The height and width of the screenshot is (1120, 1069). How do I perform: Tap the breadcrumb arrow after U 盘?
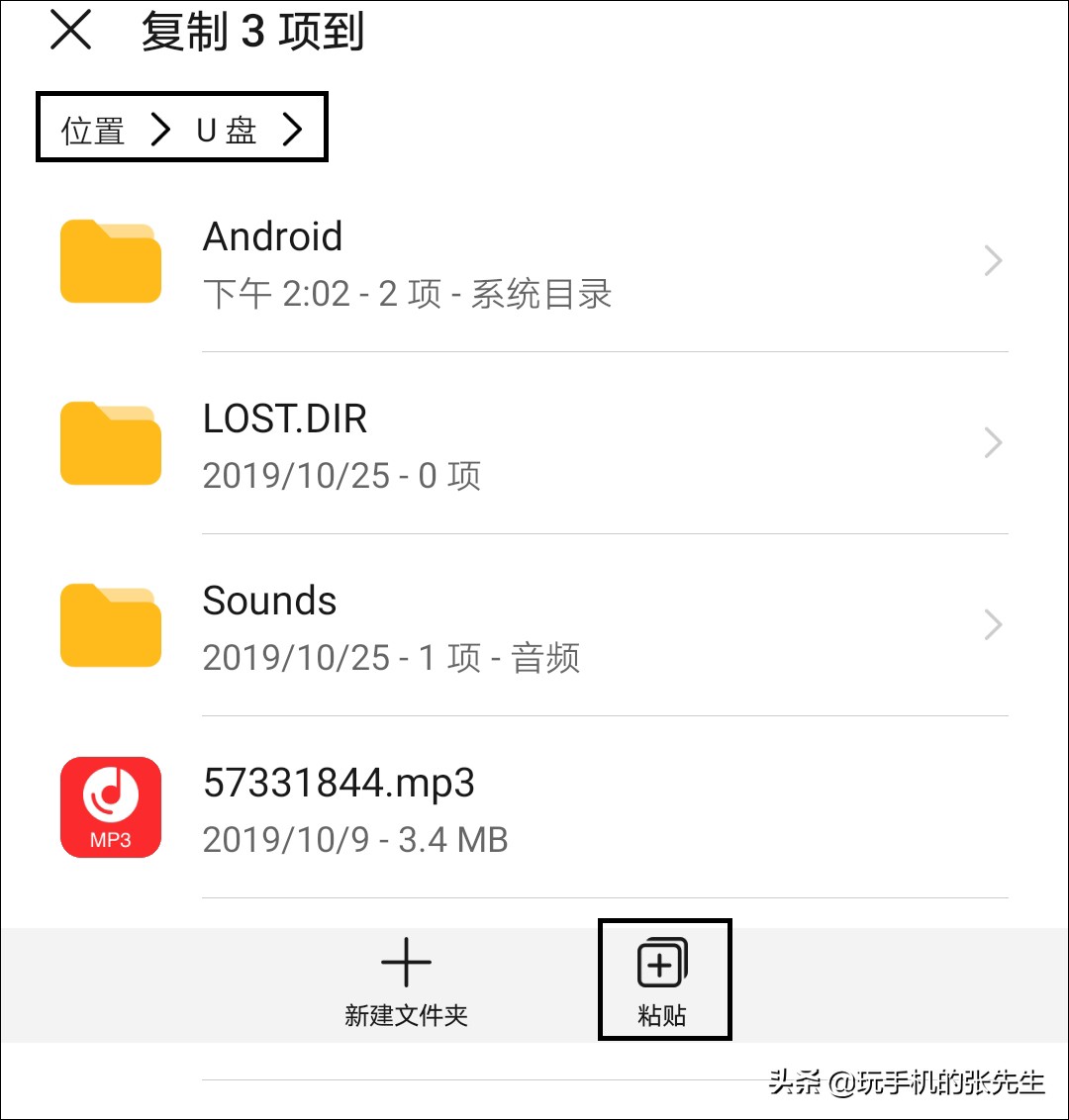tap(292, 127)
